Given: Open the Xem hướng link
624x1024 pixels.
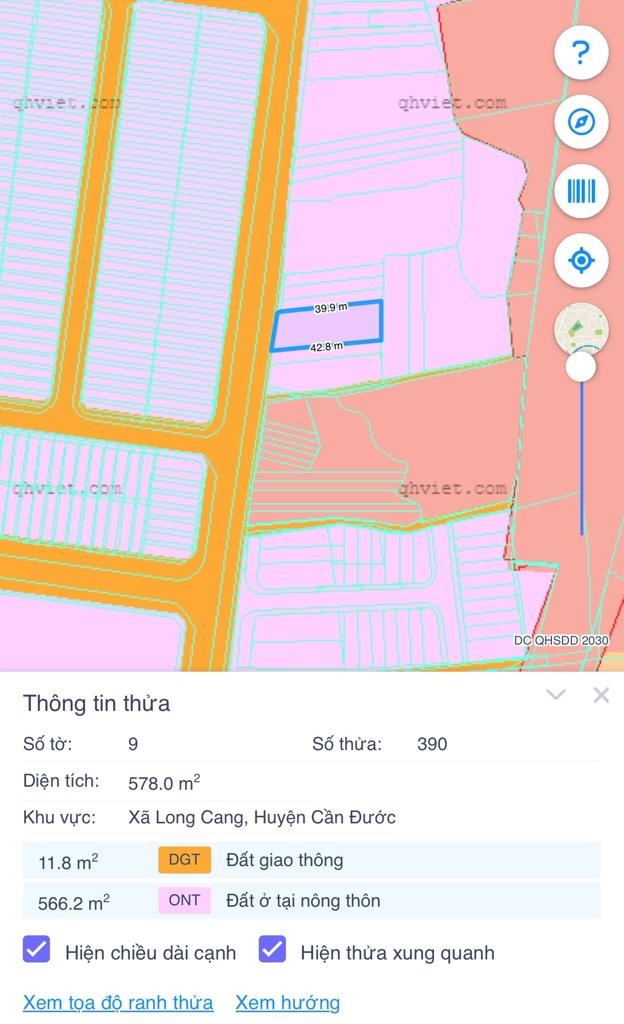Looking at the screenshot, I should pyautogui.click(x=288, y=1002).
